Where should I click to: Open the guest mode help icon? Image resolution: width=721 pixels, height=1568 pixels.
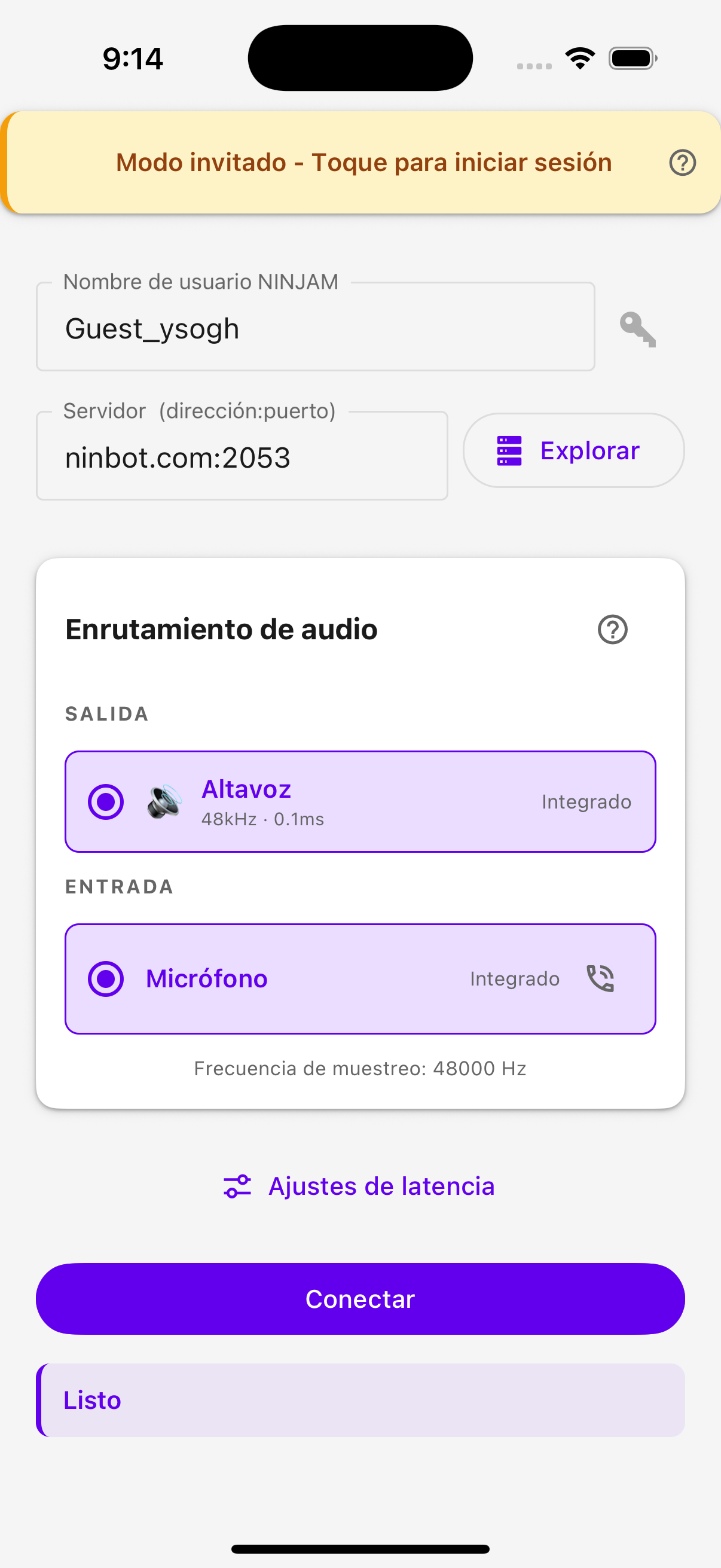(x=682, y=162)
